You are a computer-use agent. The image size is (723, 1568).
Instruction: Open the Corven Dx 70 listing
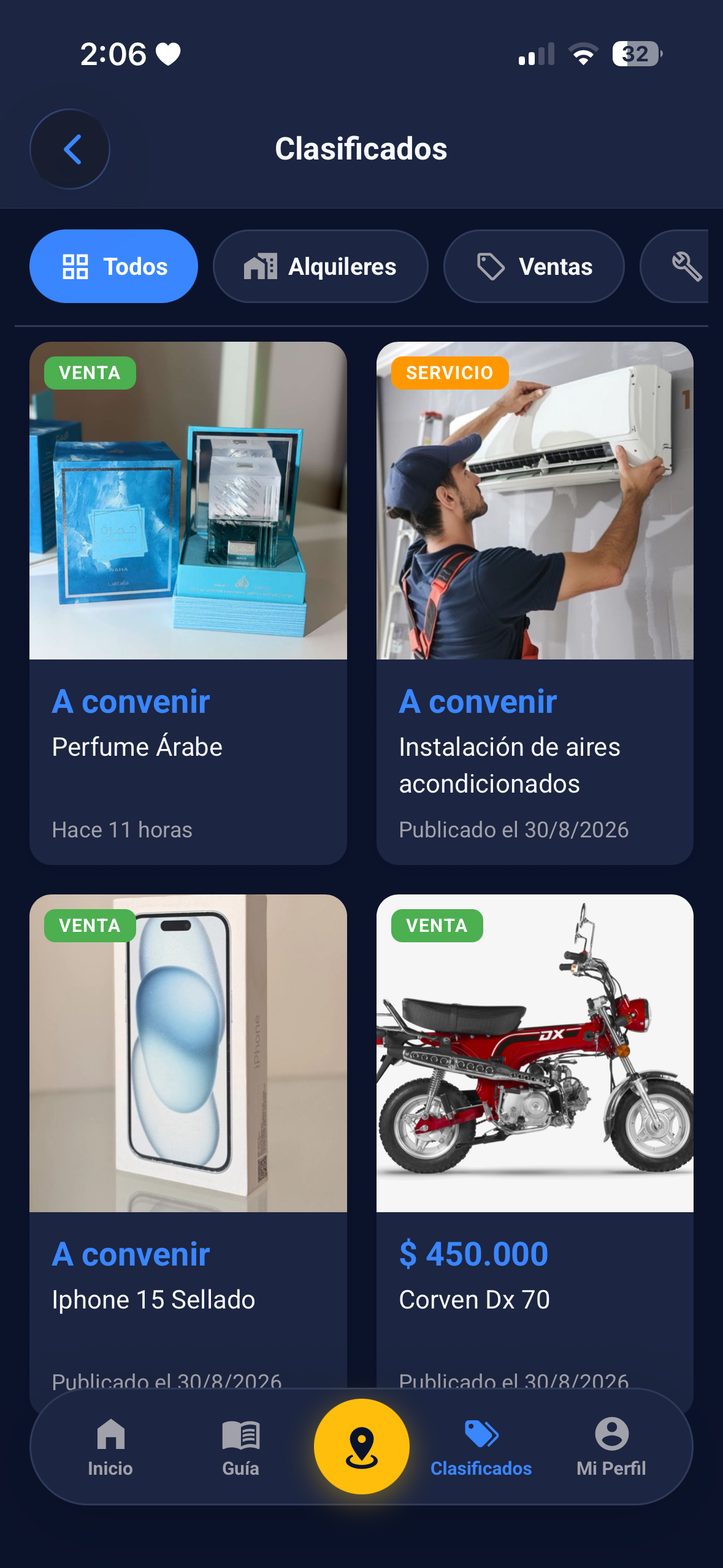[535, 1141]
